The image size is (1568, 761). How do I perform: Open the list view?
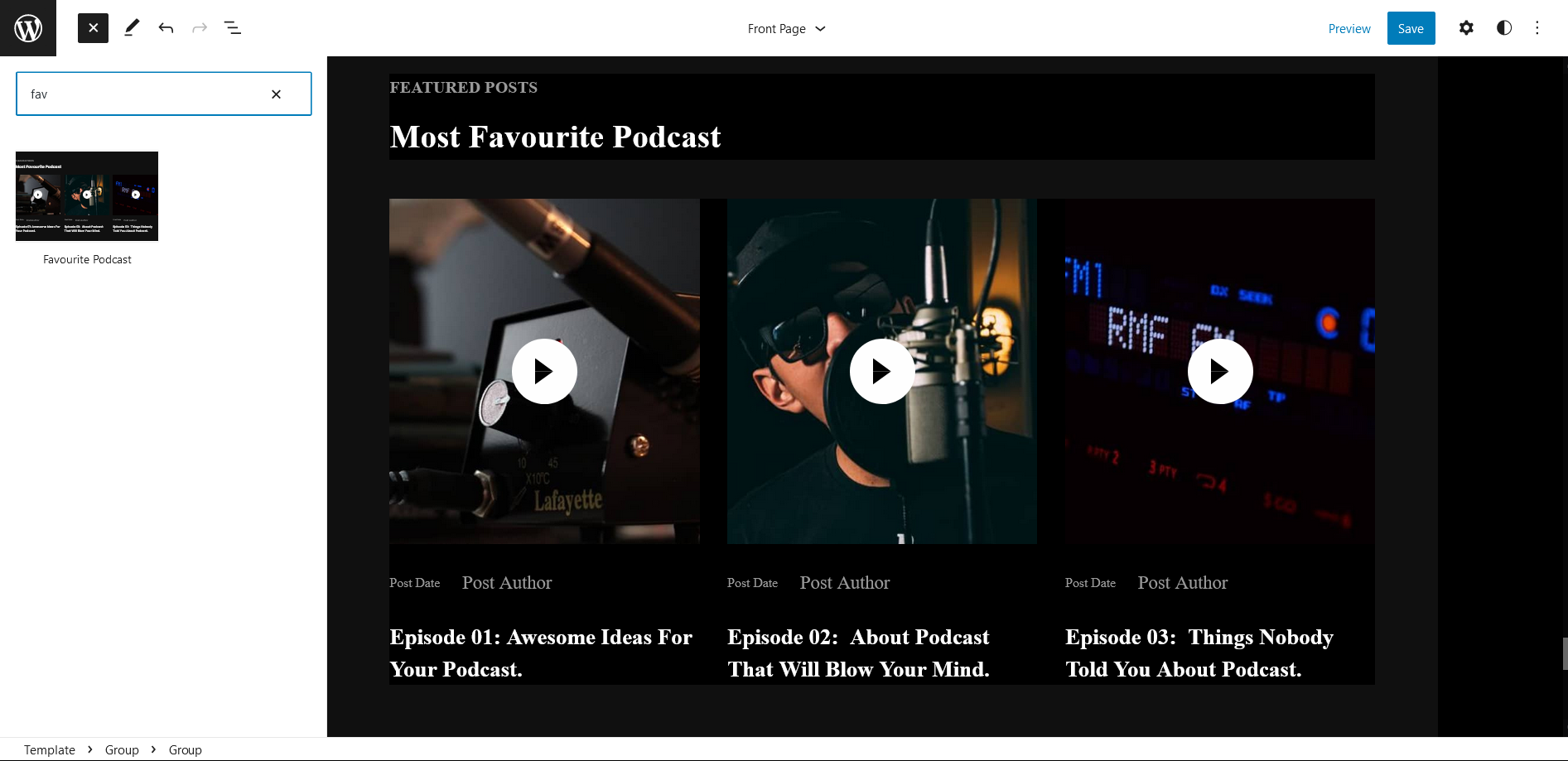click(233, 28)
